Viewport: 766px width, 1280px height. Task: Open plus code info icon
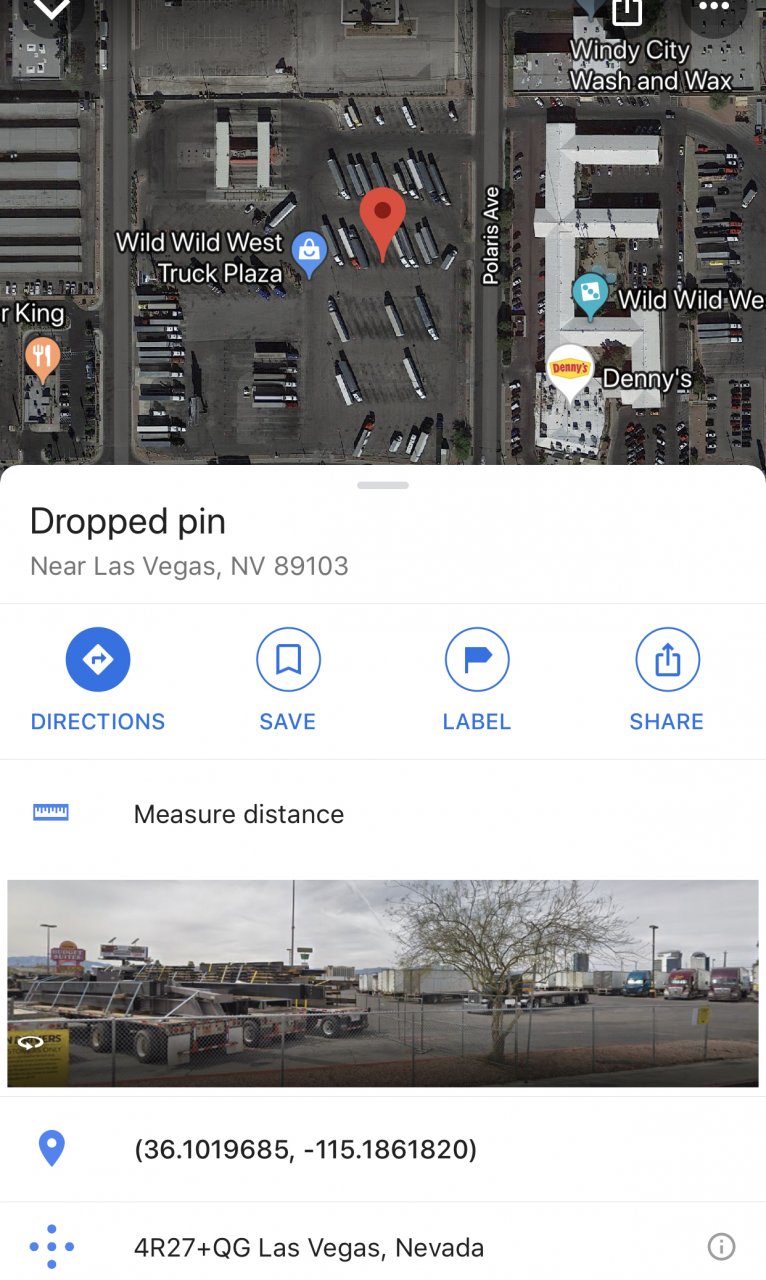721,1246
